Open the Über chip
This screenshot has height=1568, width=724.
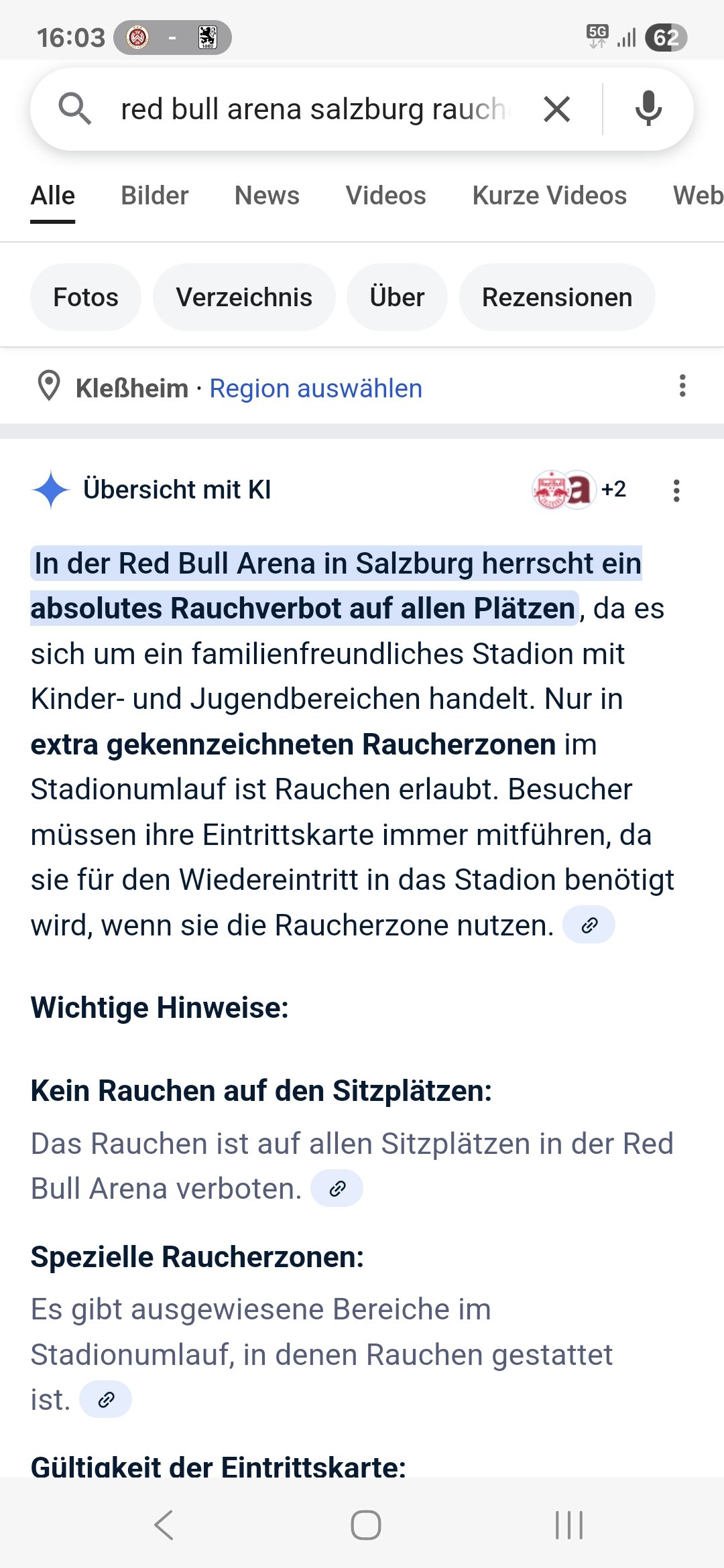397,298
